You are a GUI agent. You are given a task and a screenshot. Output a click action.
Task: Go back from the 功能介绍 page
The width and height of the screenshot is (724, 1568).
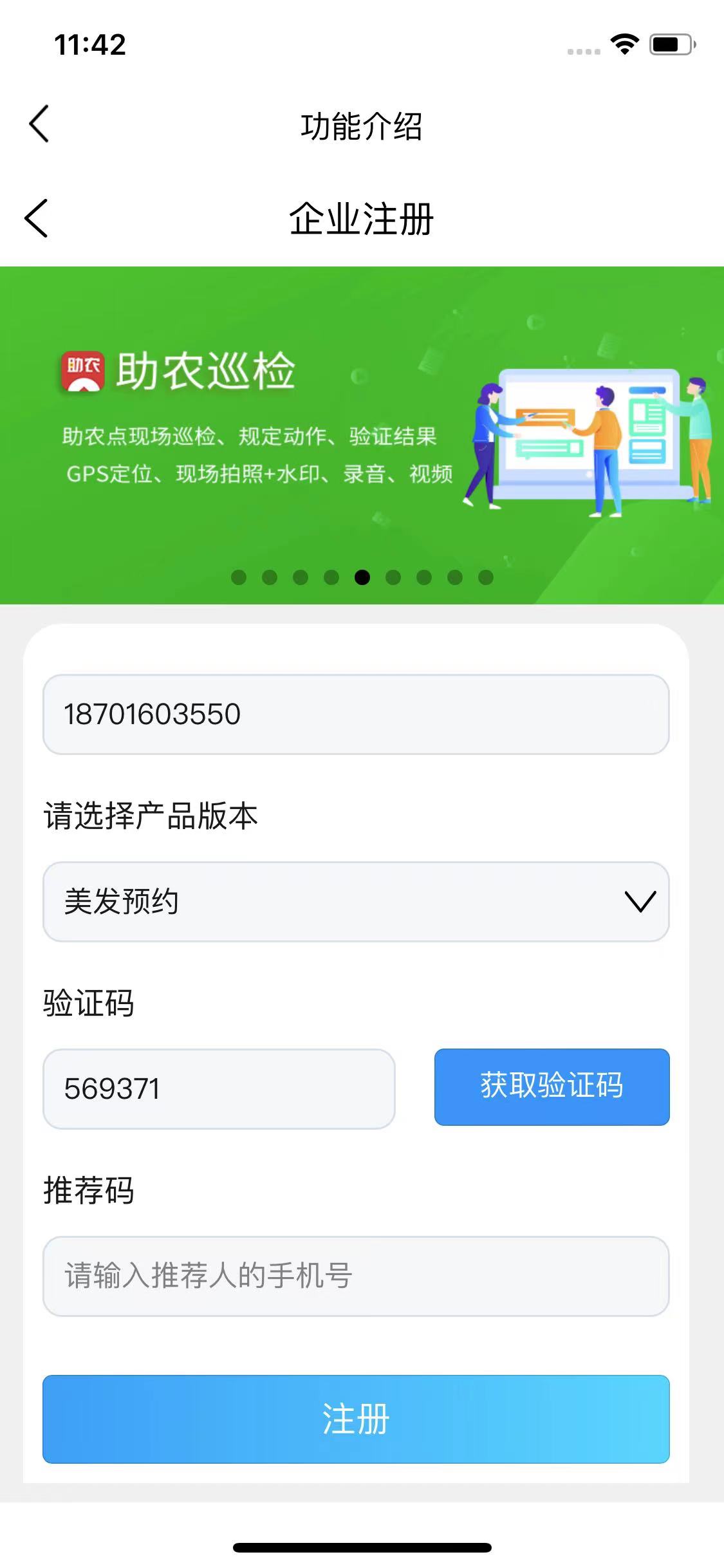[x=39, y=124]
